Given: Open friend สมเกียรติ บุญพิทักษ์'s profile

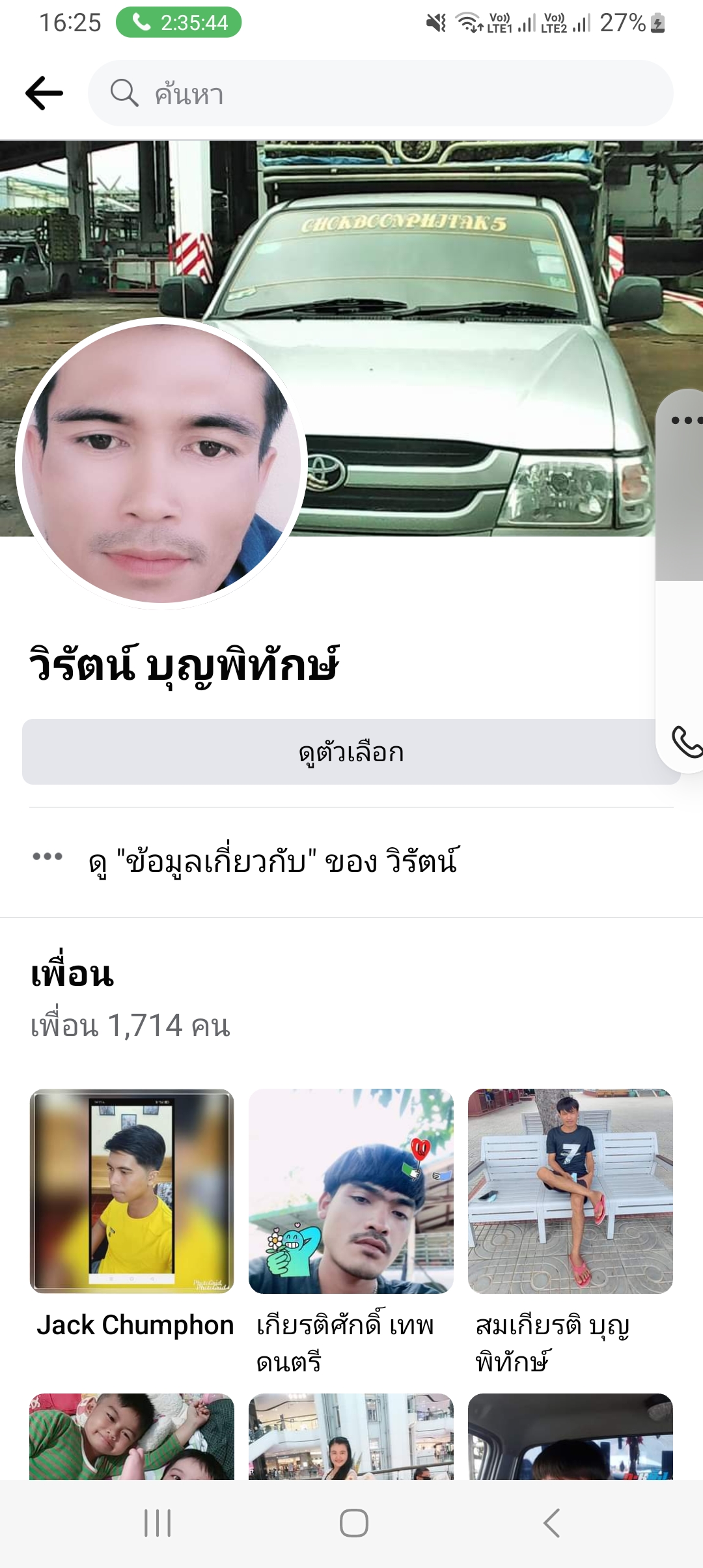Looking at the screenshot, I should click(x=570, y=1192).
